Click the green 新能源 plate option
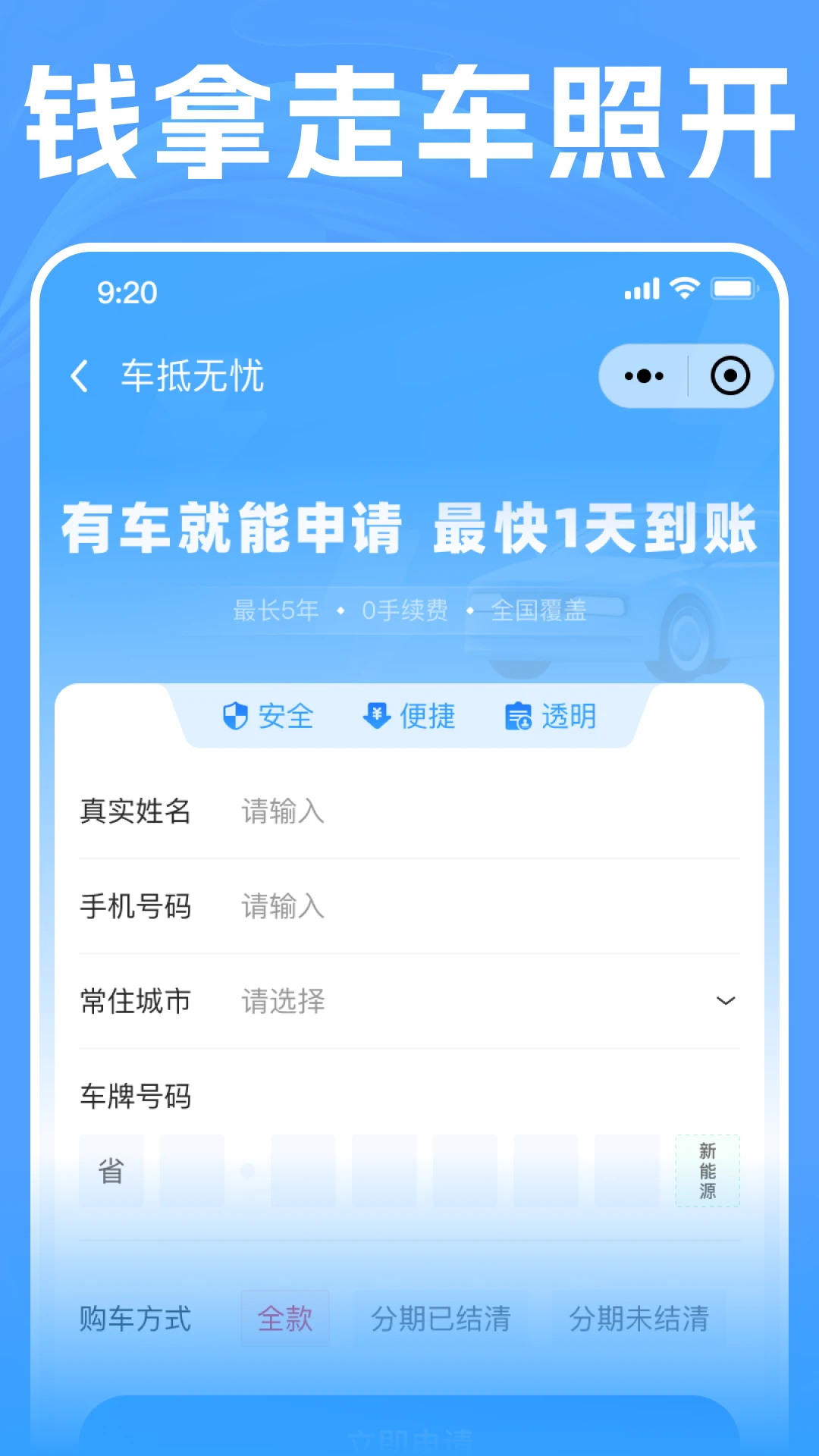The height and width of the screenshot is (1456, 819). pyautogui.click(x=707, y=1170)
